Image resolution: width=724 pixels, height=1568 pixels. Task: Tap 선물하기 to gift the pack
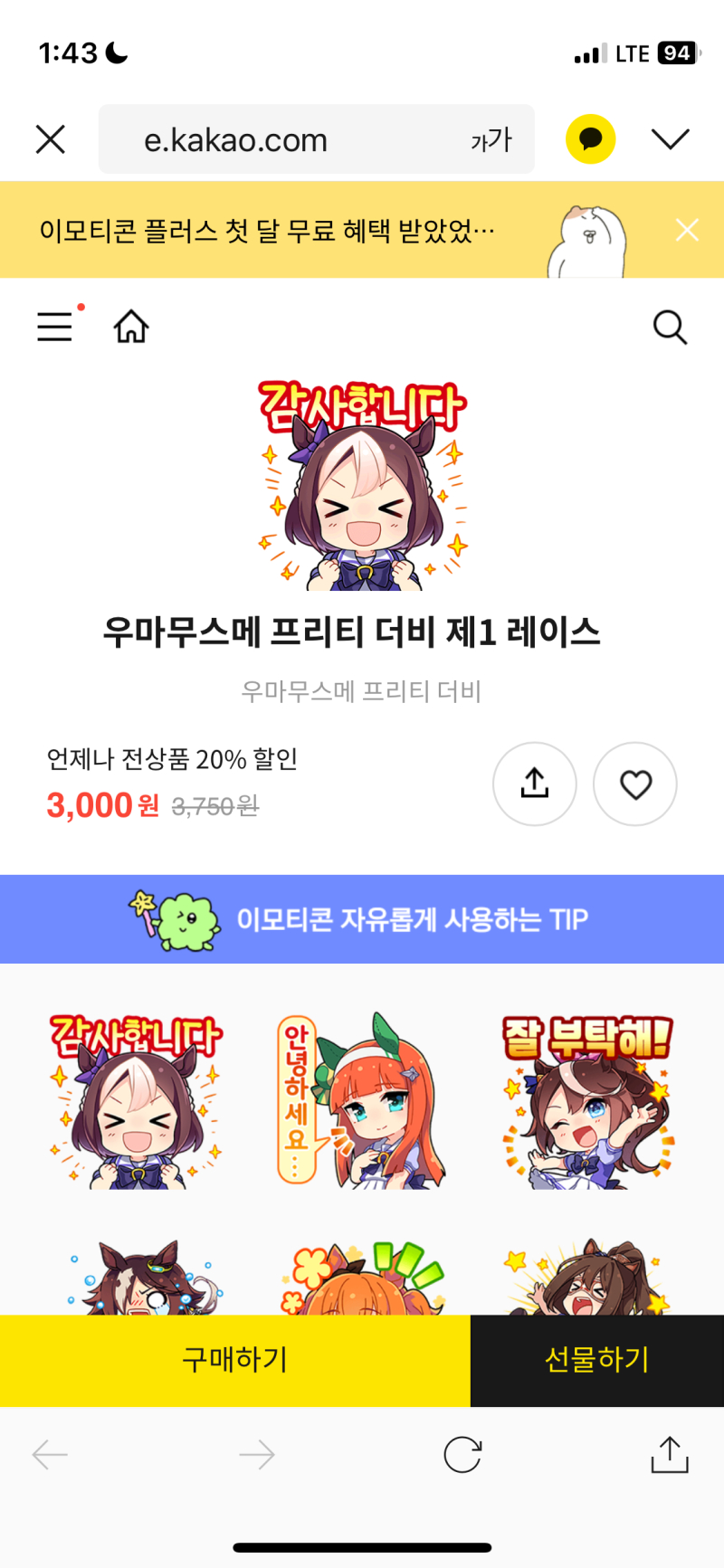coord(597,1360)
